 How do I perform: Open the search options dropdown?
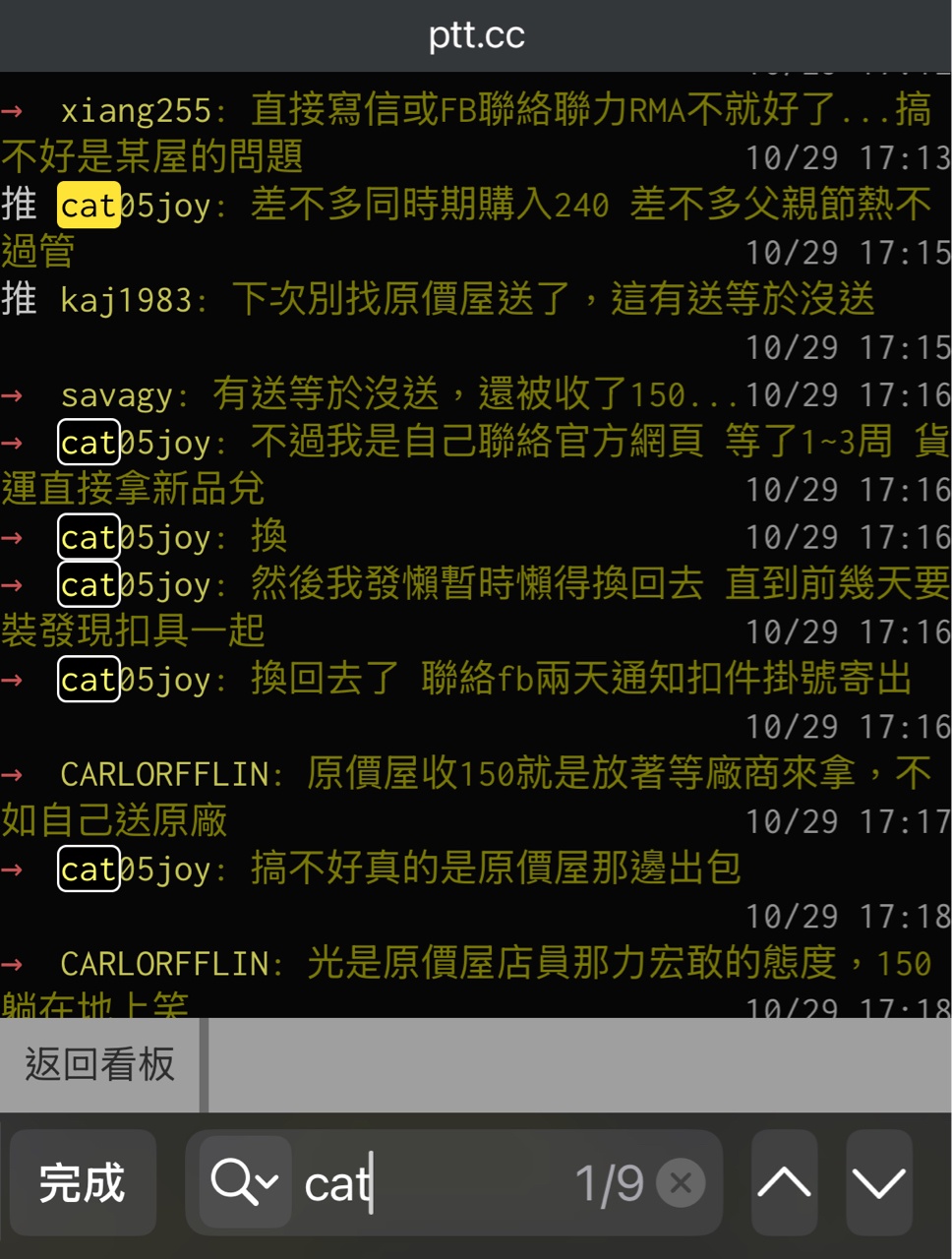[x=245, y=1182]
